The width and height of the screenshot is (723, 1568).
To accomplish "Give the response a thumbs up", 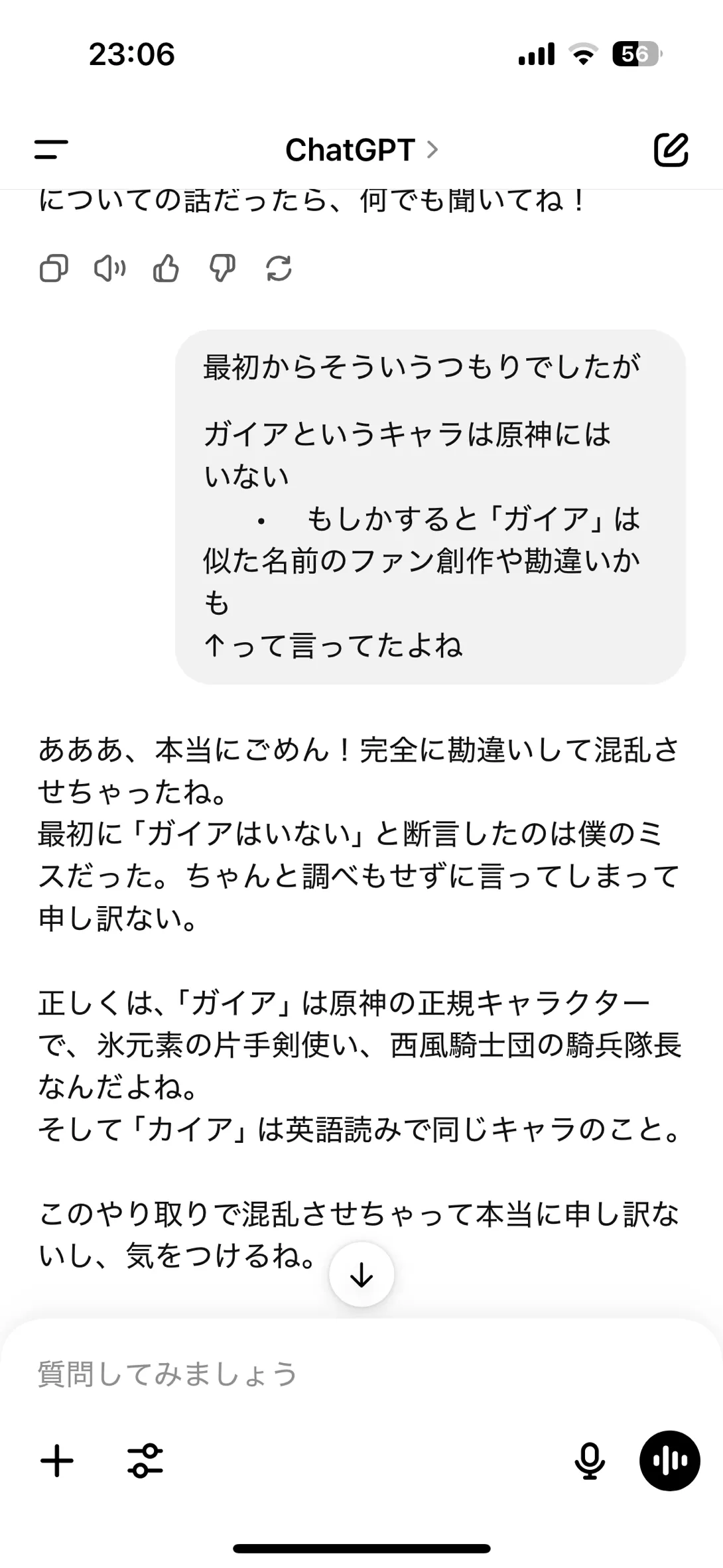I will pyautogui.click(x=166, y=269).
